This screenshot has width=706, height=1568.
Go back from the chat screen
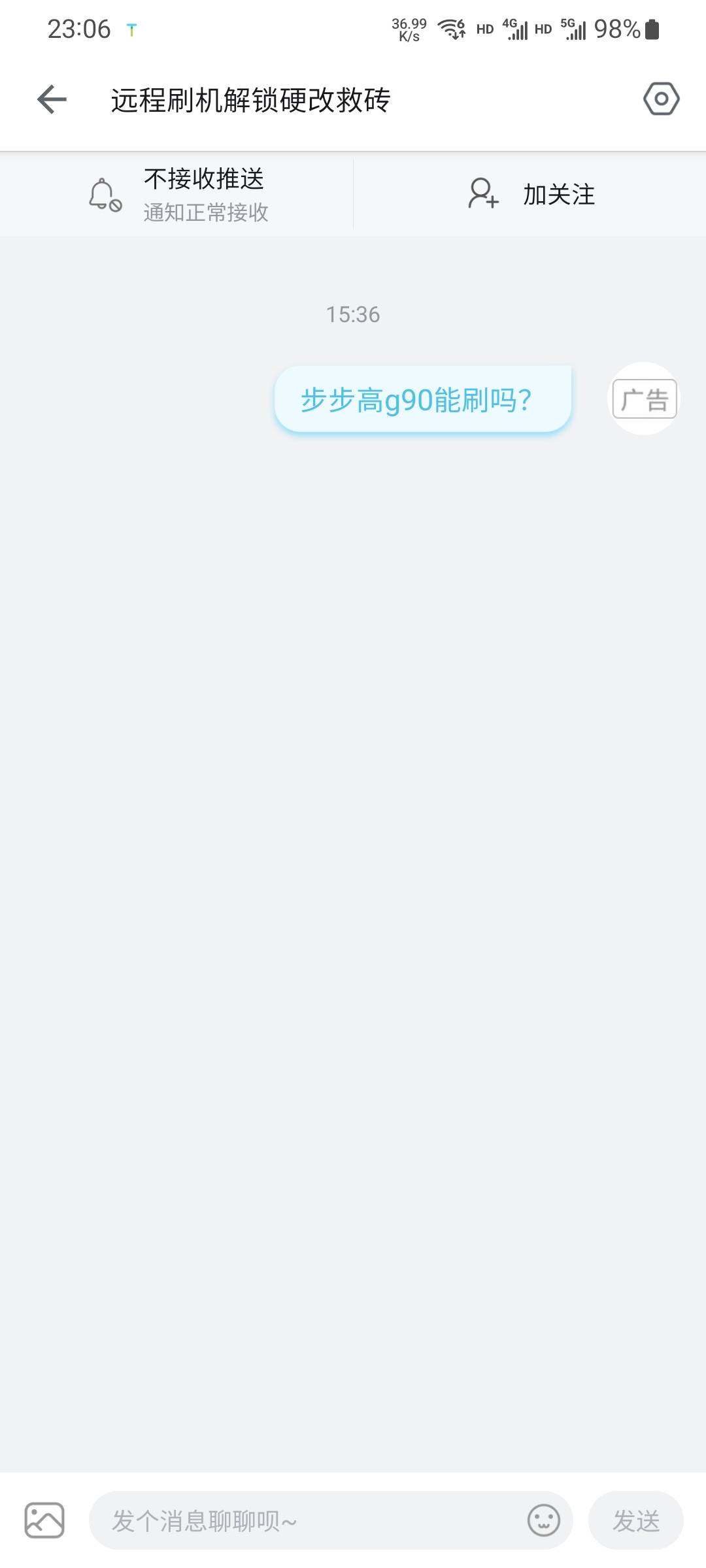coord(52,100)
